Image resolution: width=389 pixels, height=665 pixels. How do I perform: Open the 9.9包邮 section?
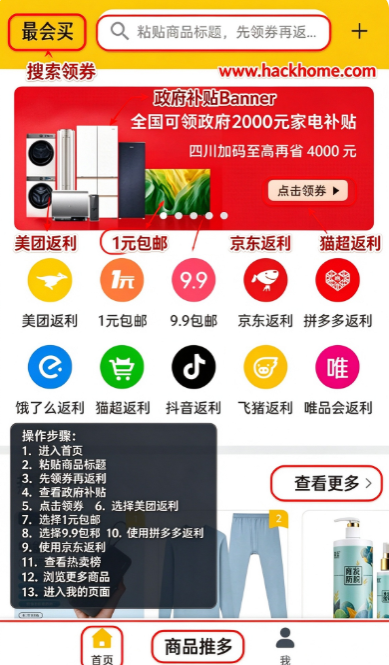pos(194,293)
